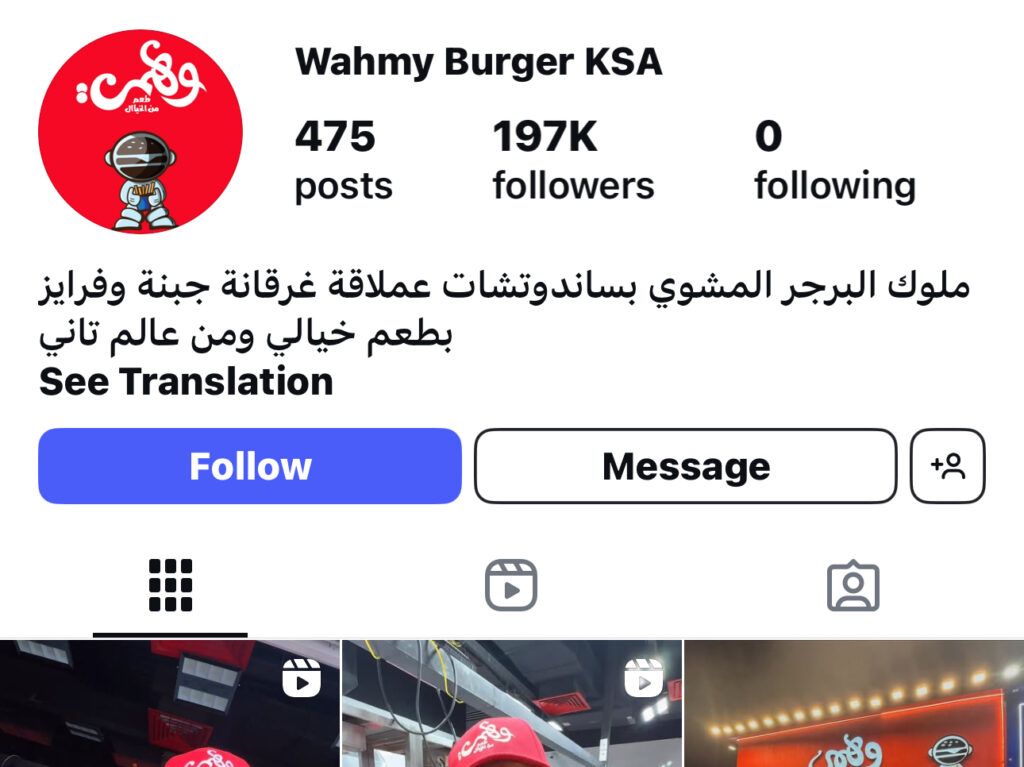Message Wahmy Burger KSA
This screenshot has height=767, width=1024.
tap(686, 466)
